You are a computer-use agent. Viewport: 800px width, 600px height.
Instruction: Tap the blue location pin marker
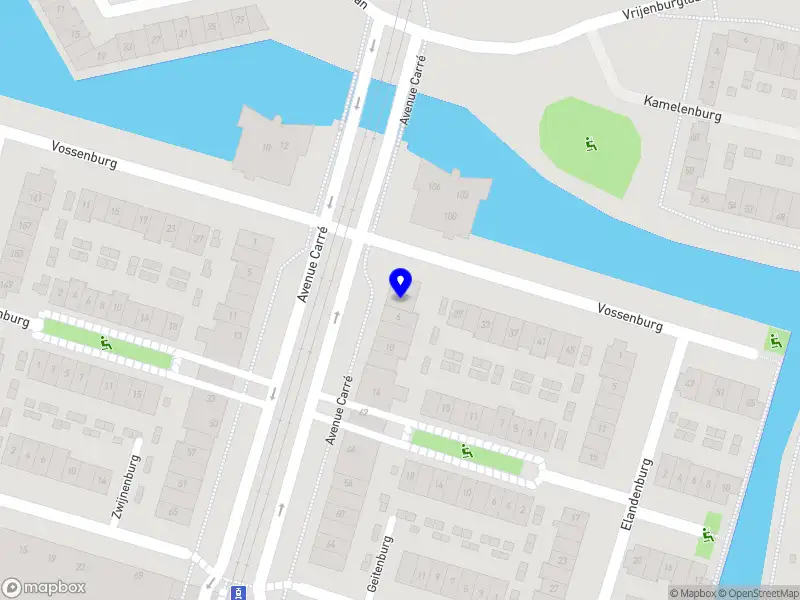pyautogui.click(x=400, y=282)
